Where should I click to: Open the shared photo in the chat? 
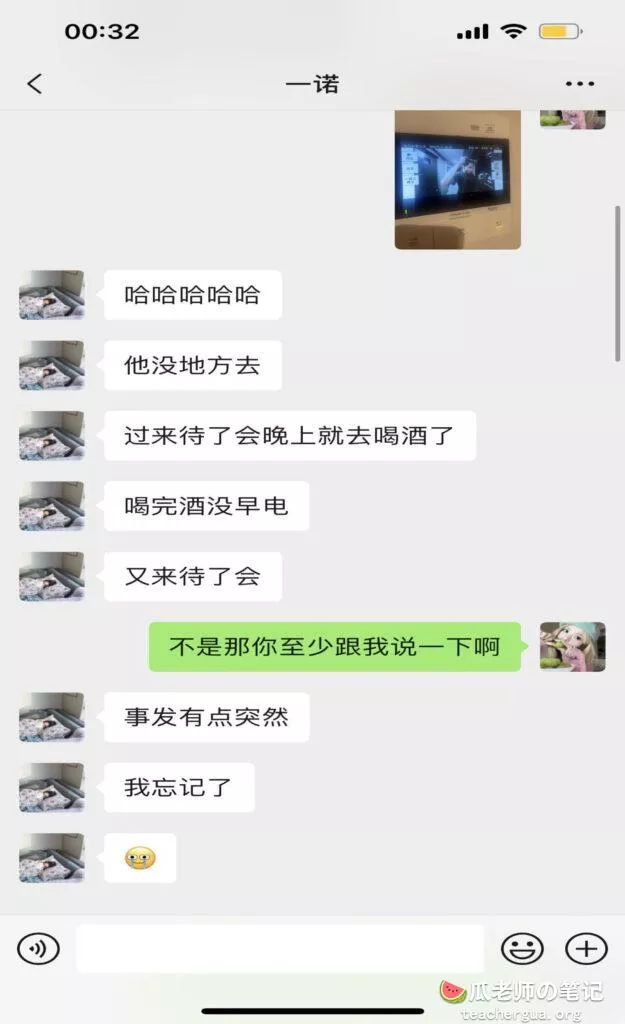pyautogui.click(x=457, y=179)
